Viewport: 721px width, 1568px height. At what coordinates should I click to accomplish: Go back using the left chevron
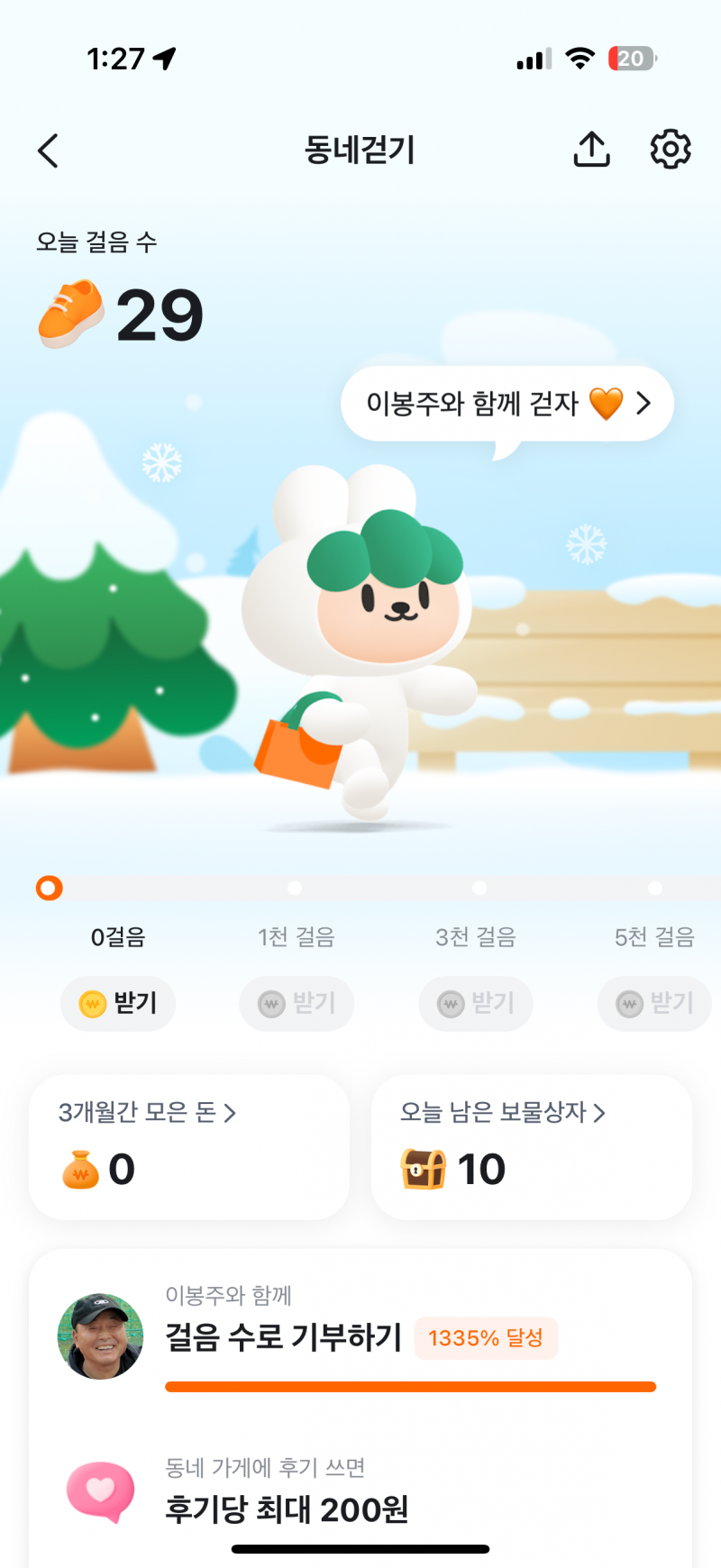click(49, 150)
